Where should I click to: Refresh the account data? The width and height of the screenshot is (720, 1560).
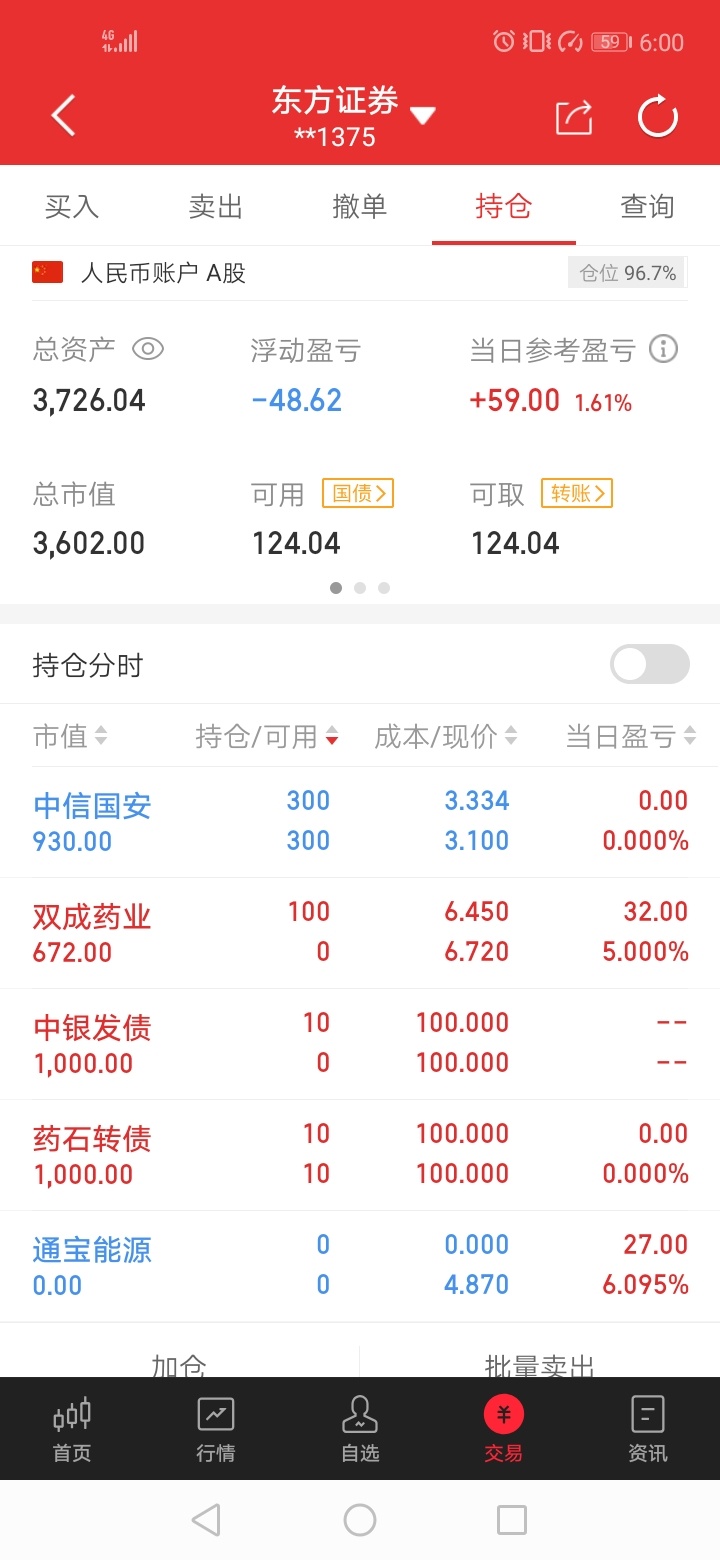coord(658,116)
